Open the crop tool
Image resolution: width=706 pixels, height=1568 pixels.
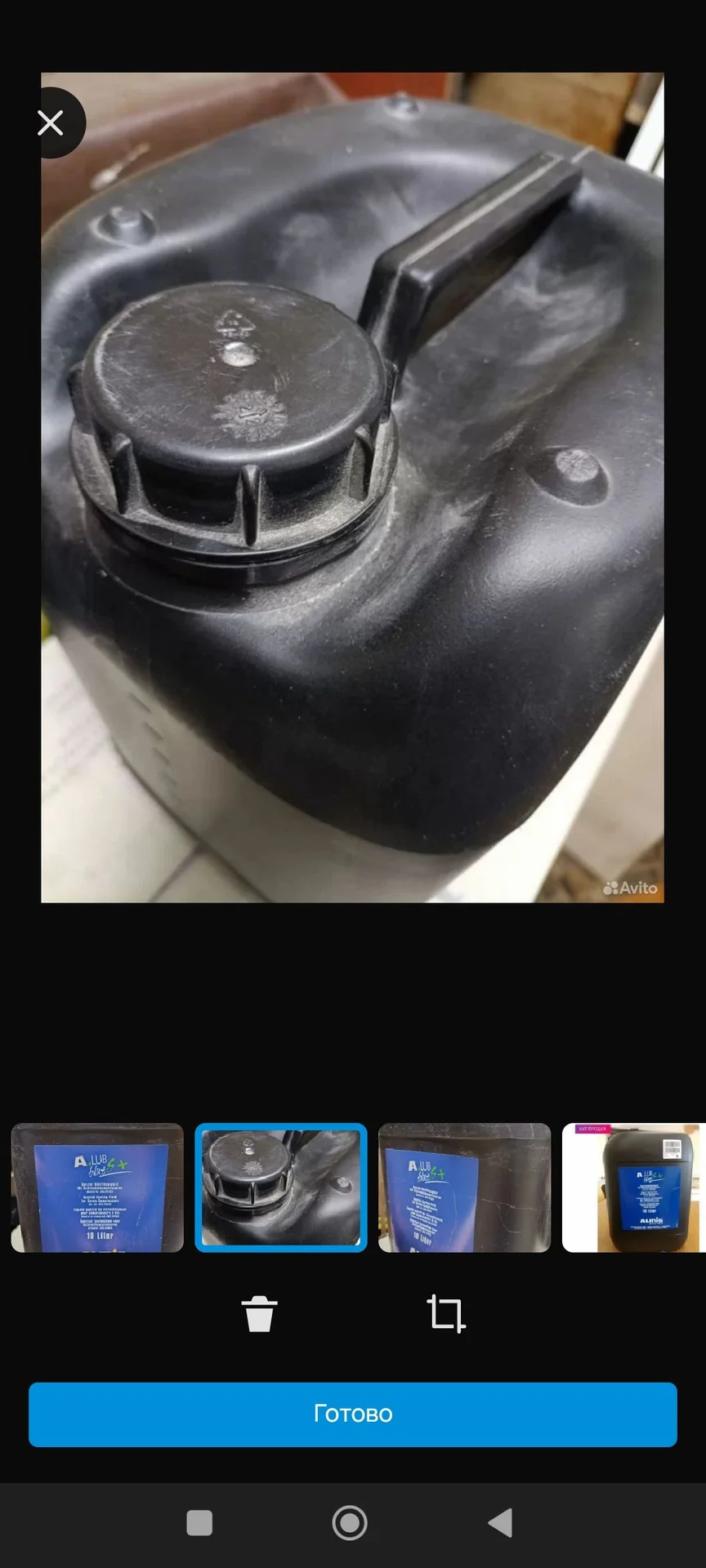coord(446,1313)
